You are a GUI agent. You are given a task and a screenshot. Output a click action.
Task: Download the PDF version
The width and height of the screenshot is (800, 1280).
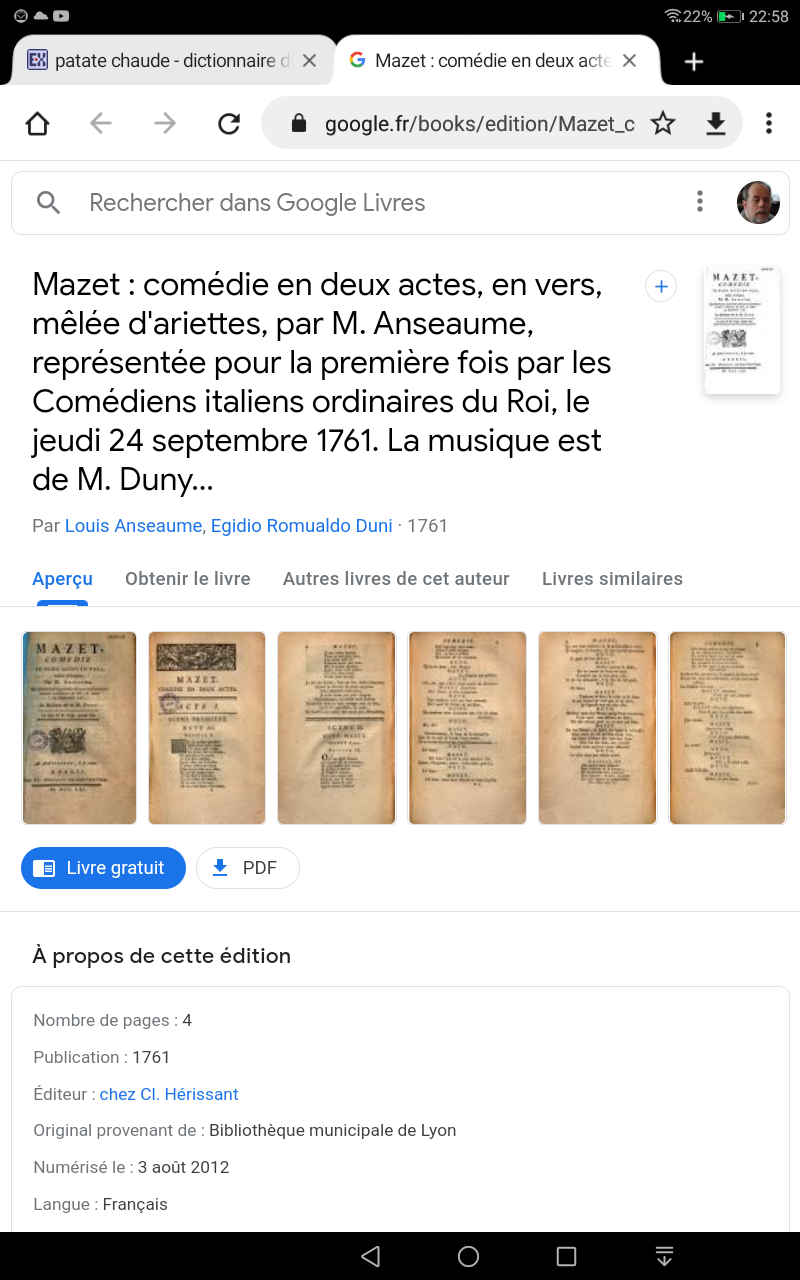(247, 868)
